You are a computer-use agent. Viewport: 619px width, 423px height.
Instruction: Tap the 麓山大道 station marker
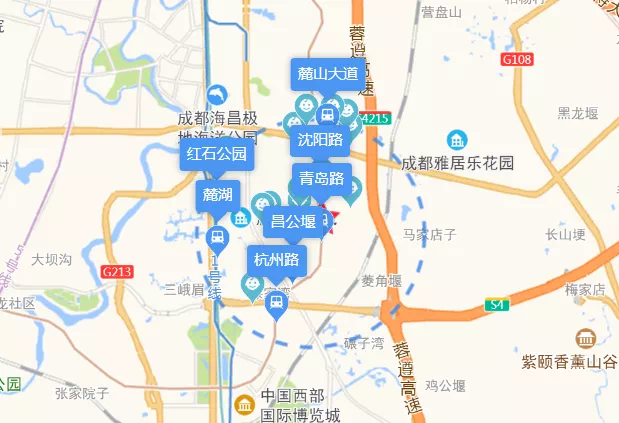[x=327, y=74]
